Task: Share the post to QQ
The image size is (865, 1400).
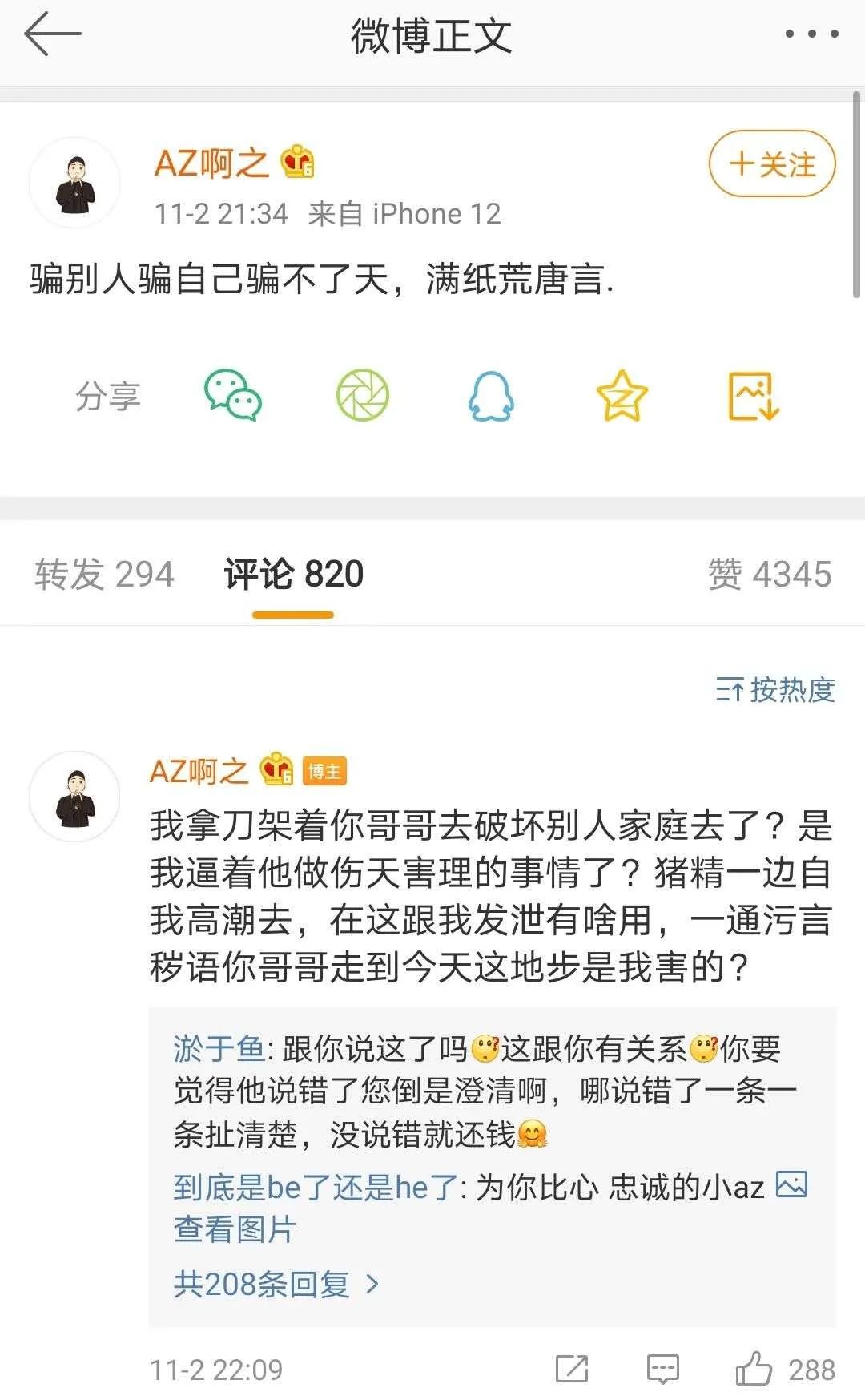Action: coord(493,395)
